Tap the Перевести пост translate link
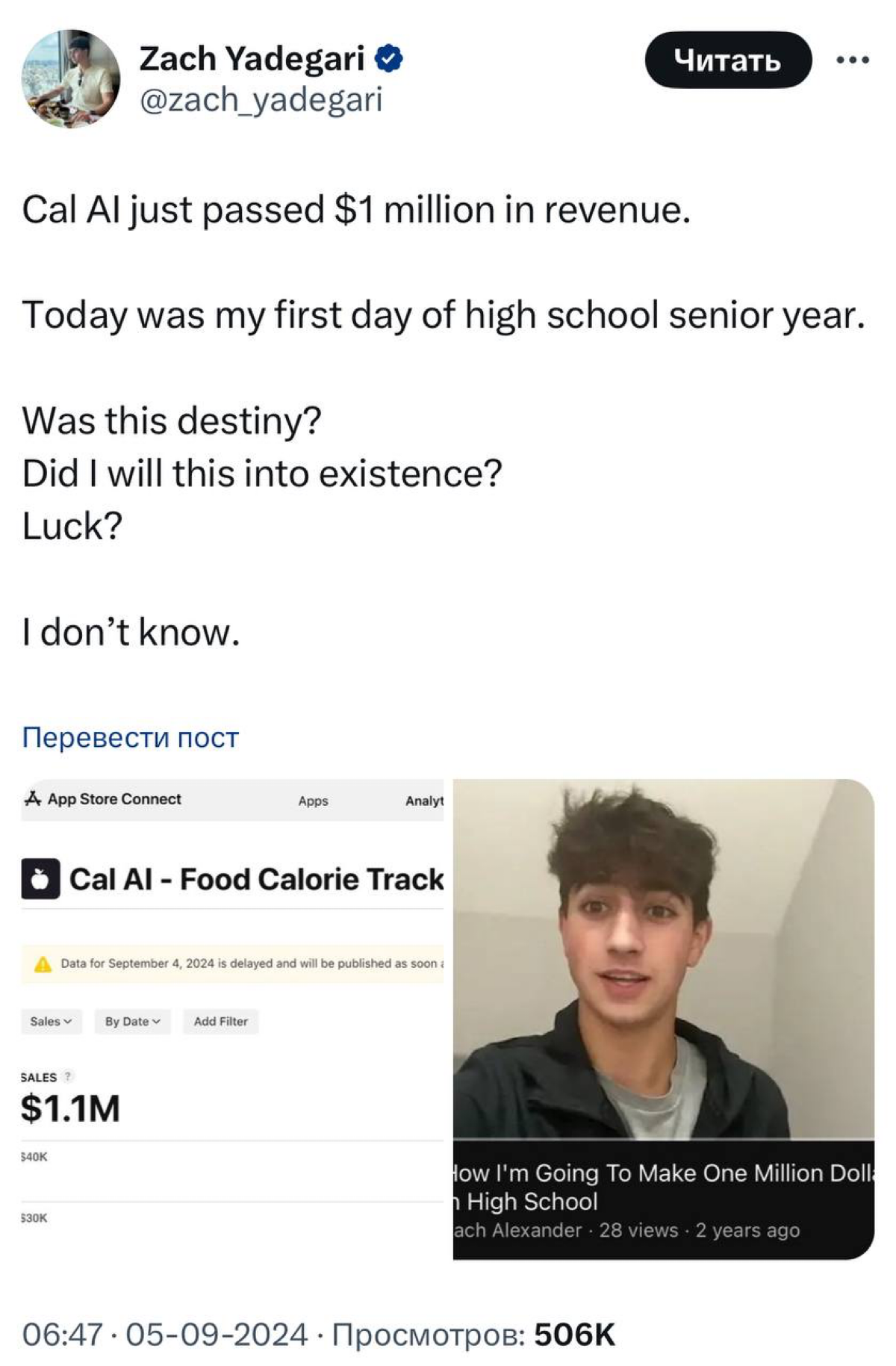The image size is (896, 1366). 131,737
